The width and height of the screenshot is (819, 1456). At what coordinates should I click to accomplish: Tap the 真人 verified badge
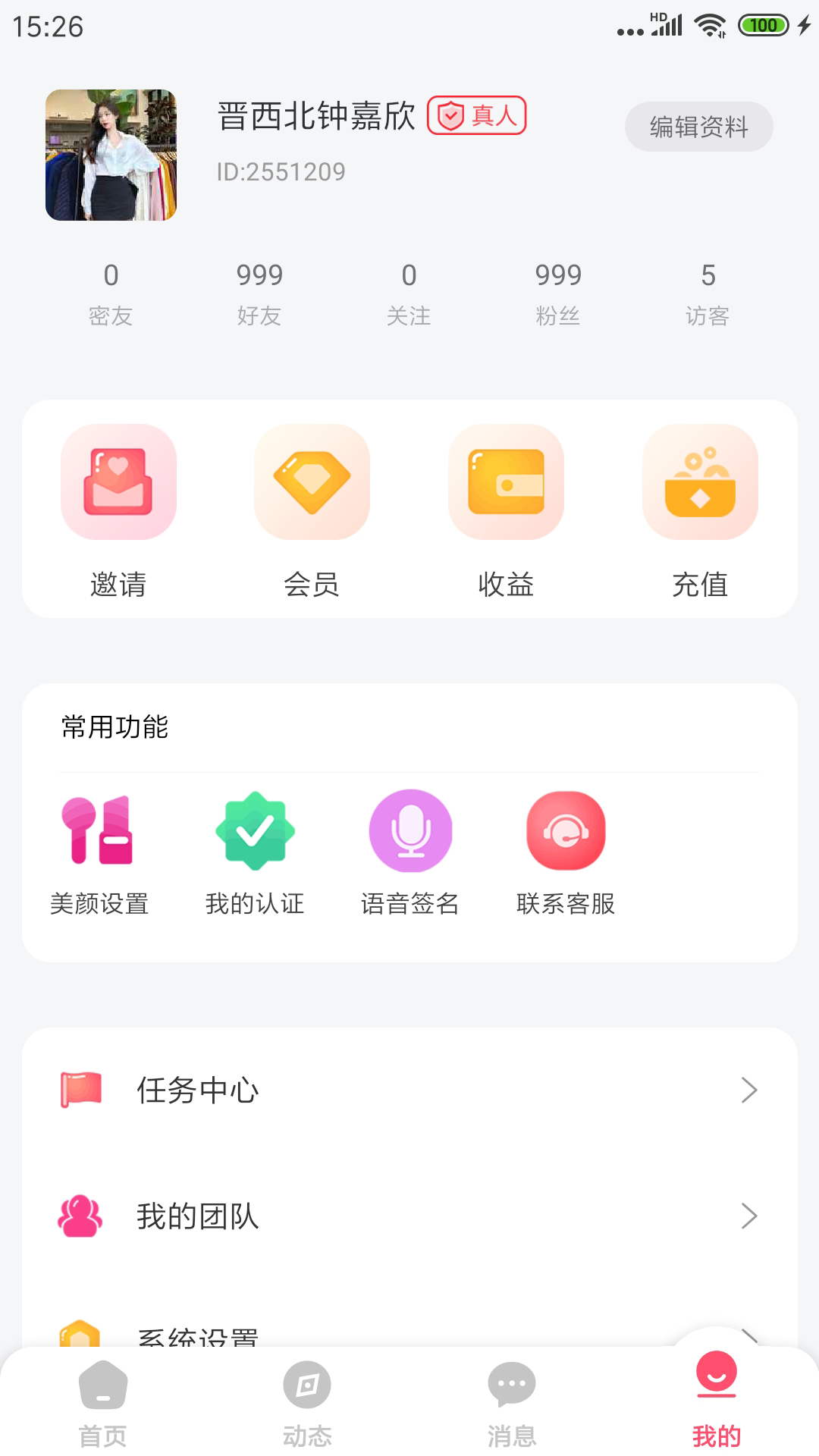(476, 115)
